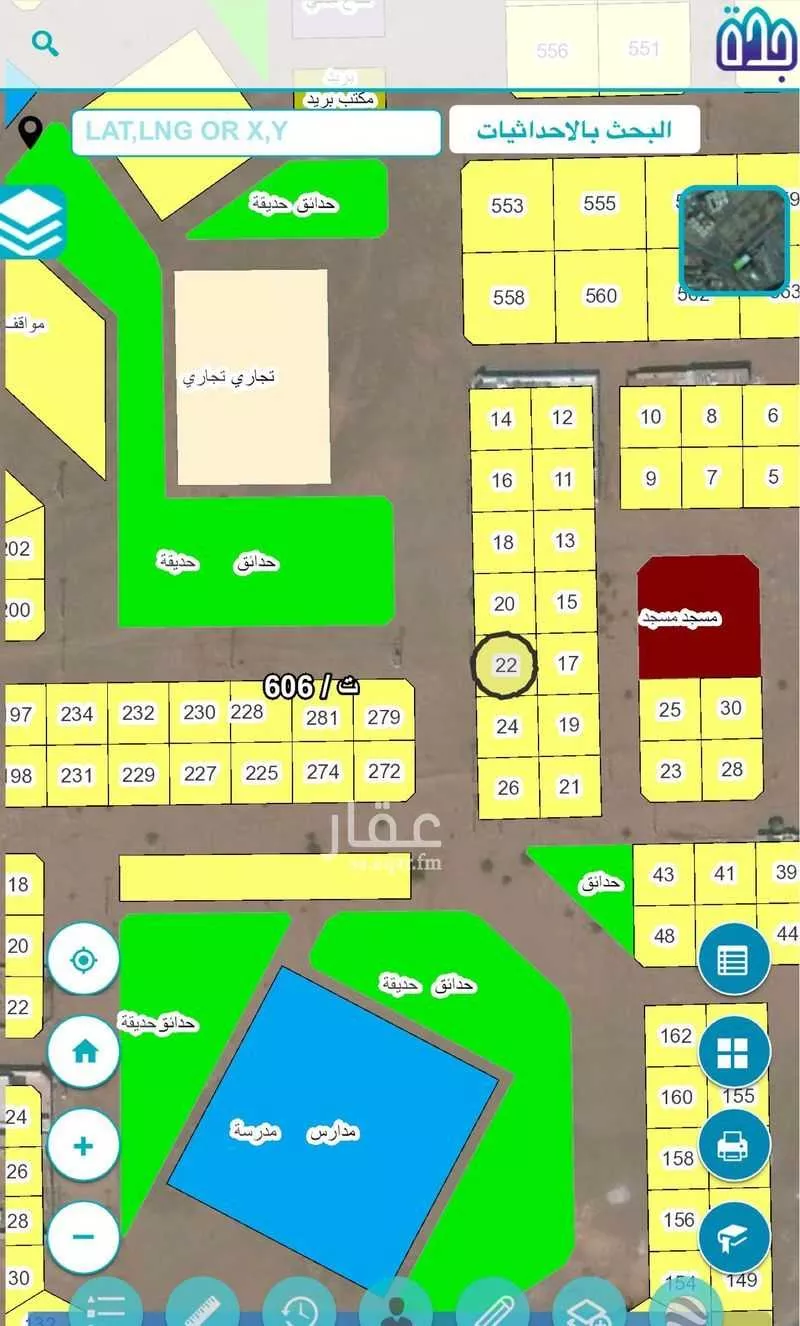This screenshot has width=800, height=1326.
Task: Select the ruler measurement tool
Action: (203, 1306)
